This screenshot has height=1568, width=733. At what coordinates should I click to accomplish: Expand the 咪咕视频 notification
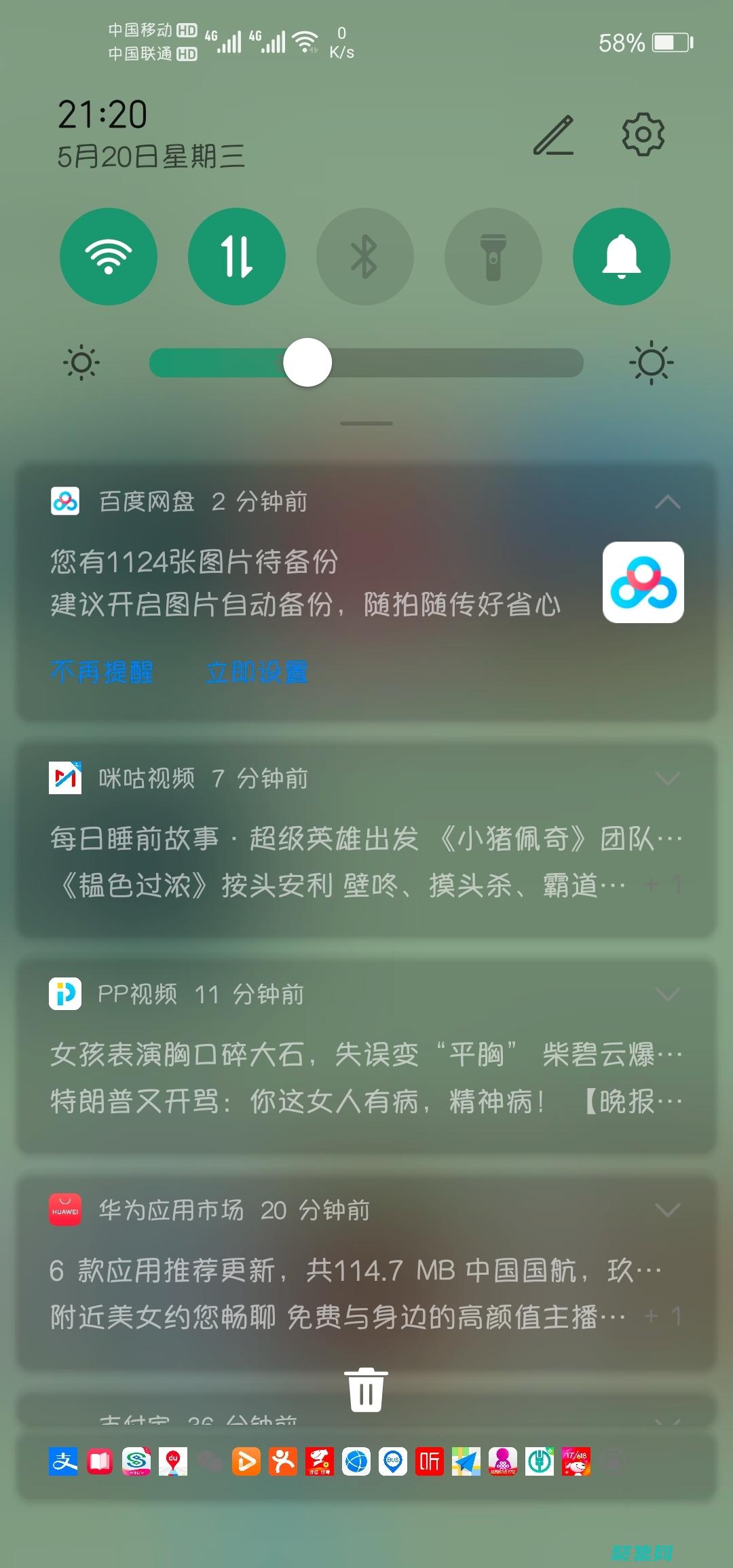pyautogui.click(x=668, y=779)
